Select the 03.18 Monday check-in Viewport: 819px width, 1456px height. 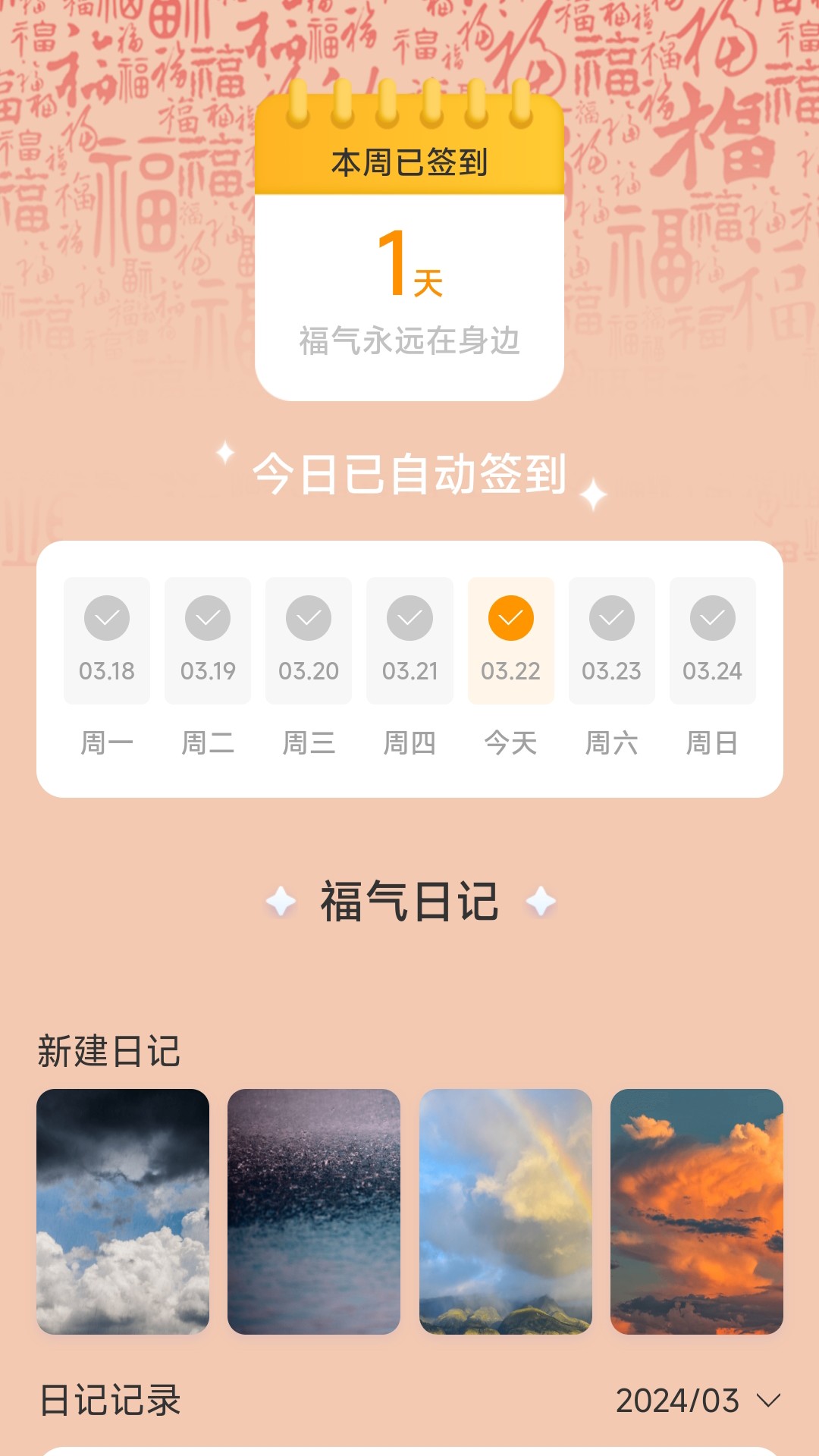click(x=107, y=641)
